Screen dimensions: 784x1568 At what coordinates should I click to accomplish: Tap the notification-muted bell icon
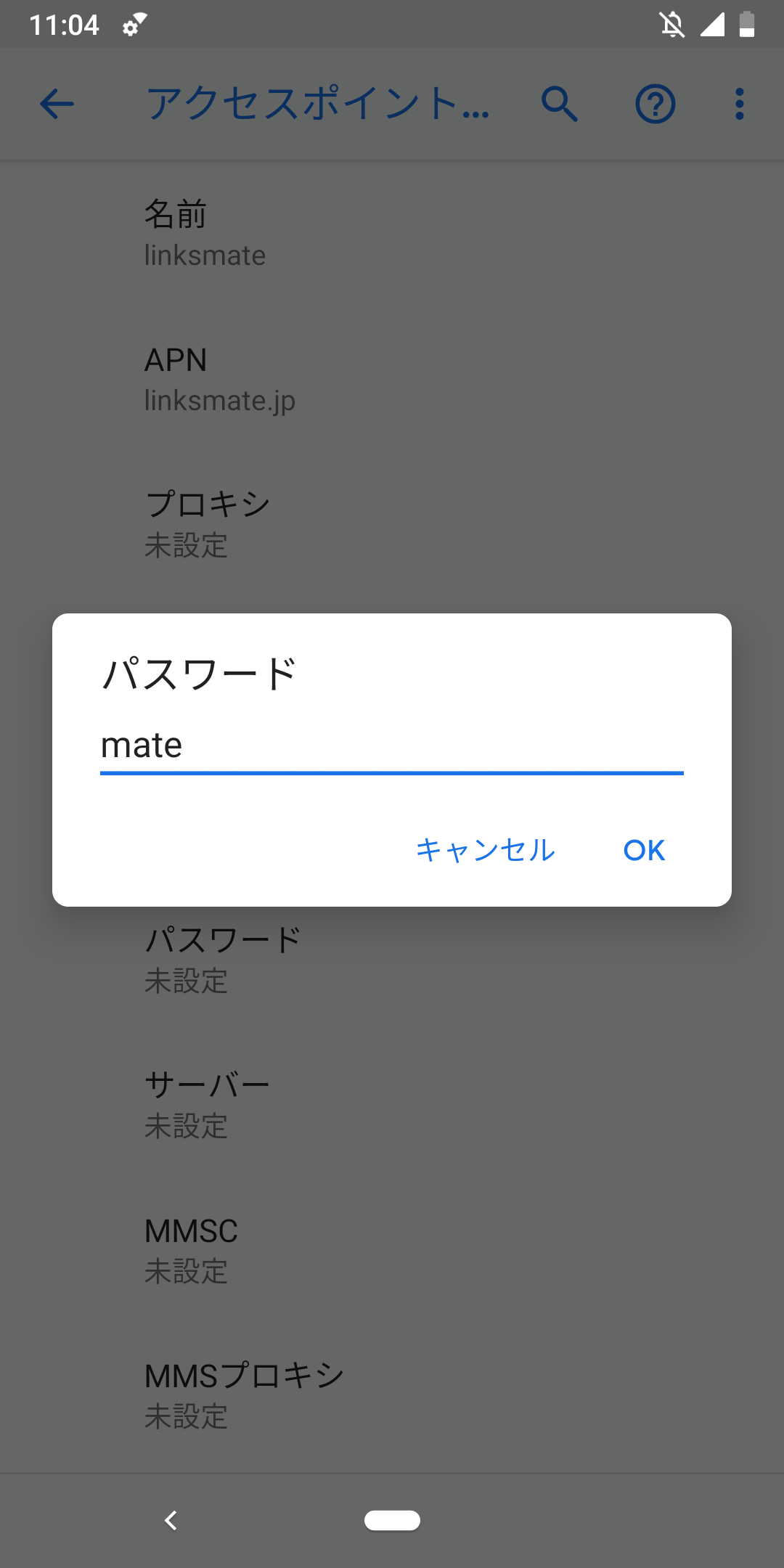click(x=671, y=24)
